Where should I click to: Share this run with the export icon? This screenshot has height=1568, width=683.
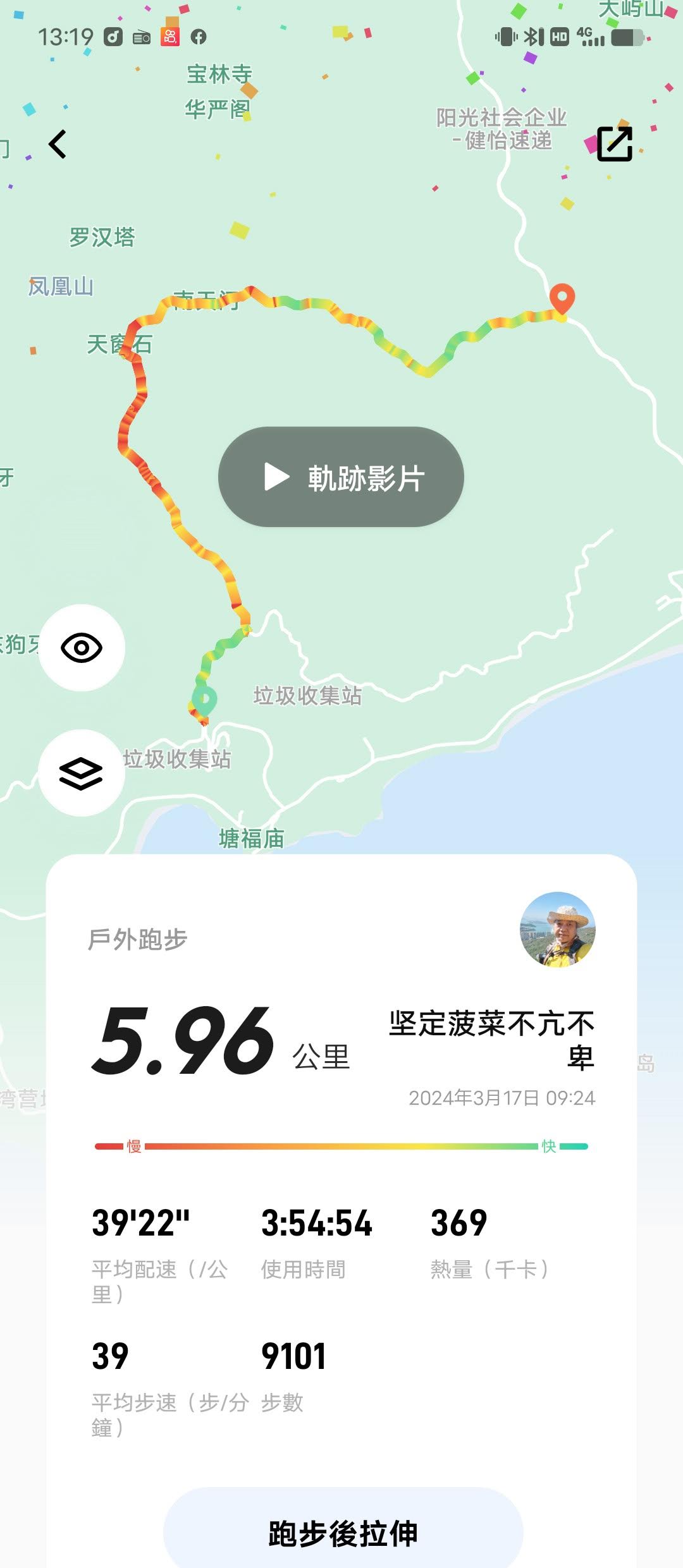coord(614,144)
